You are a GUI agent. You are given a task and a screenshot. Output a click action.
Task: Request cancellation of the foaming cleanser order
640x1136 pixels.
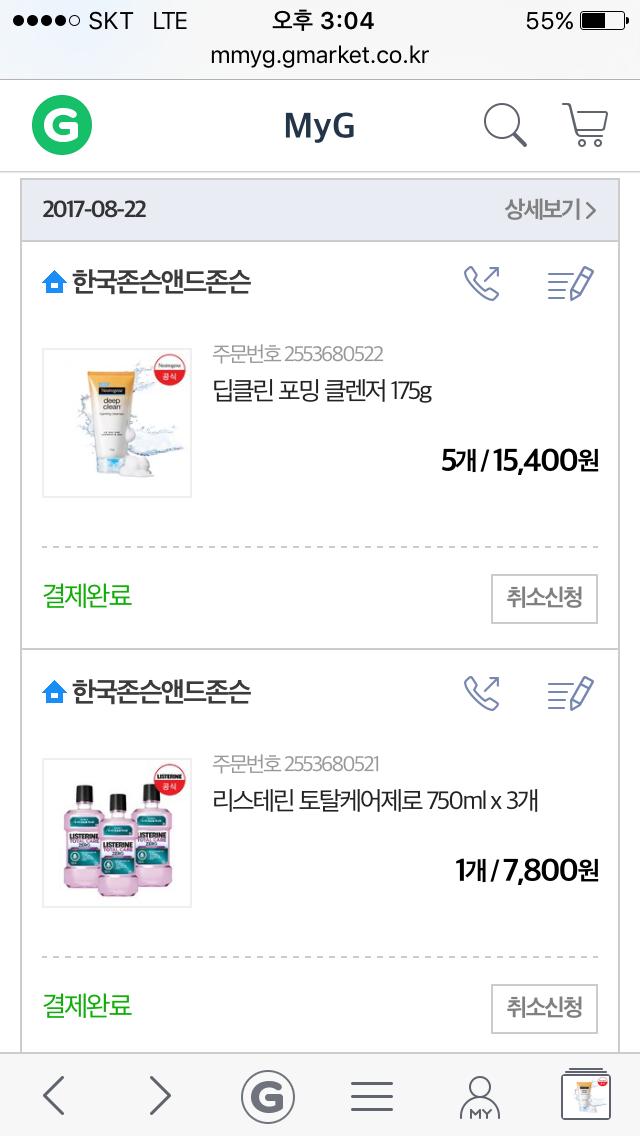tap(544, 599)
